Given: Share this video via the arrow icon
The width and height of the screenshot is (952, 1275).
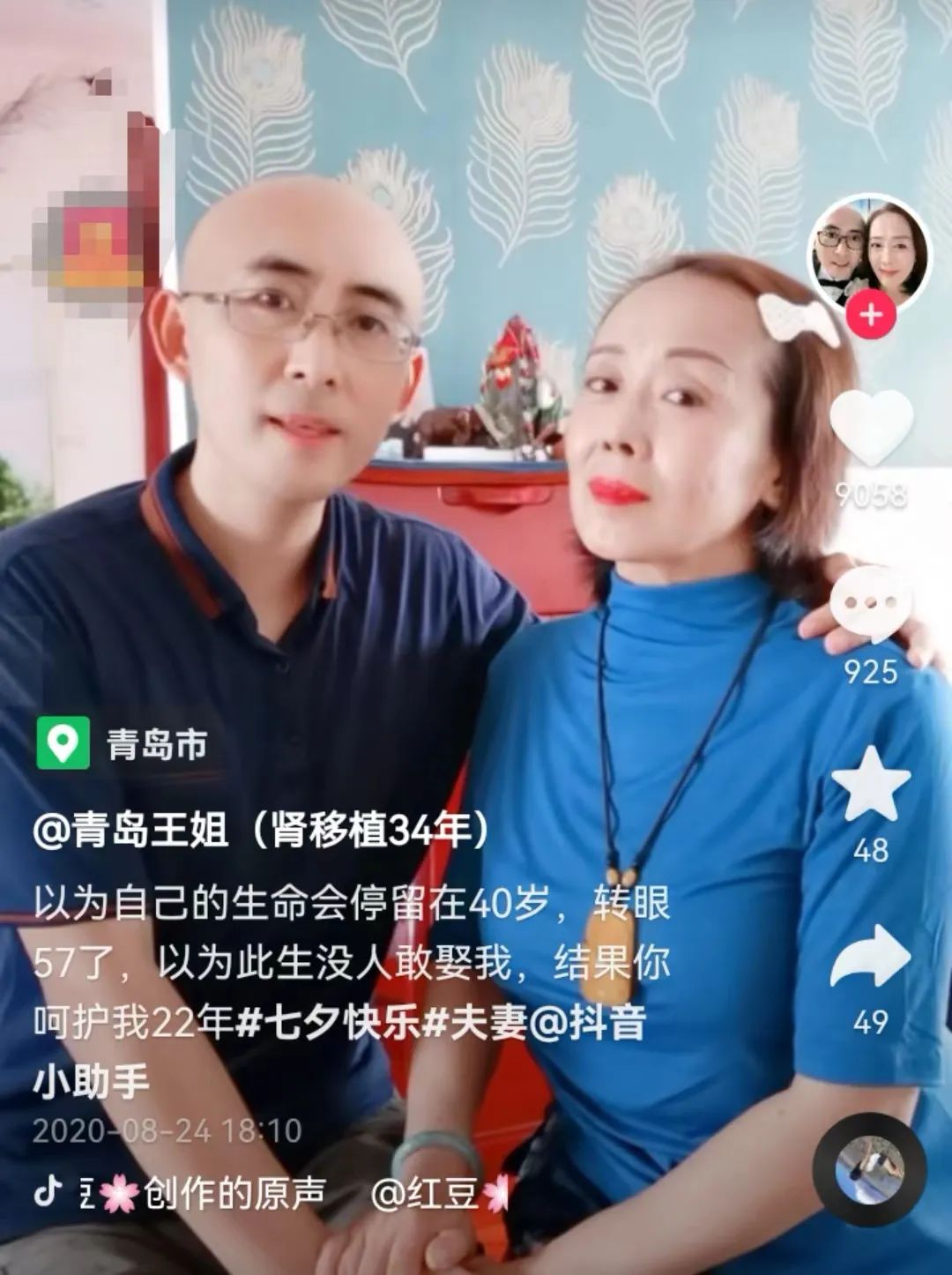Looking at the screenshot, I should click(870, 958).
